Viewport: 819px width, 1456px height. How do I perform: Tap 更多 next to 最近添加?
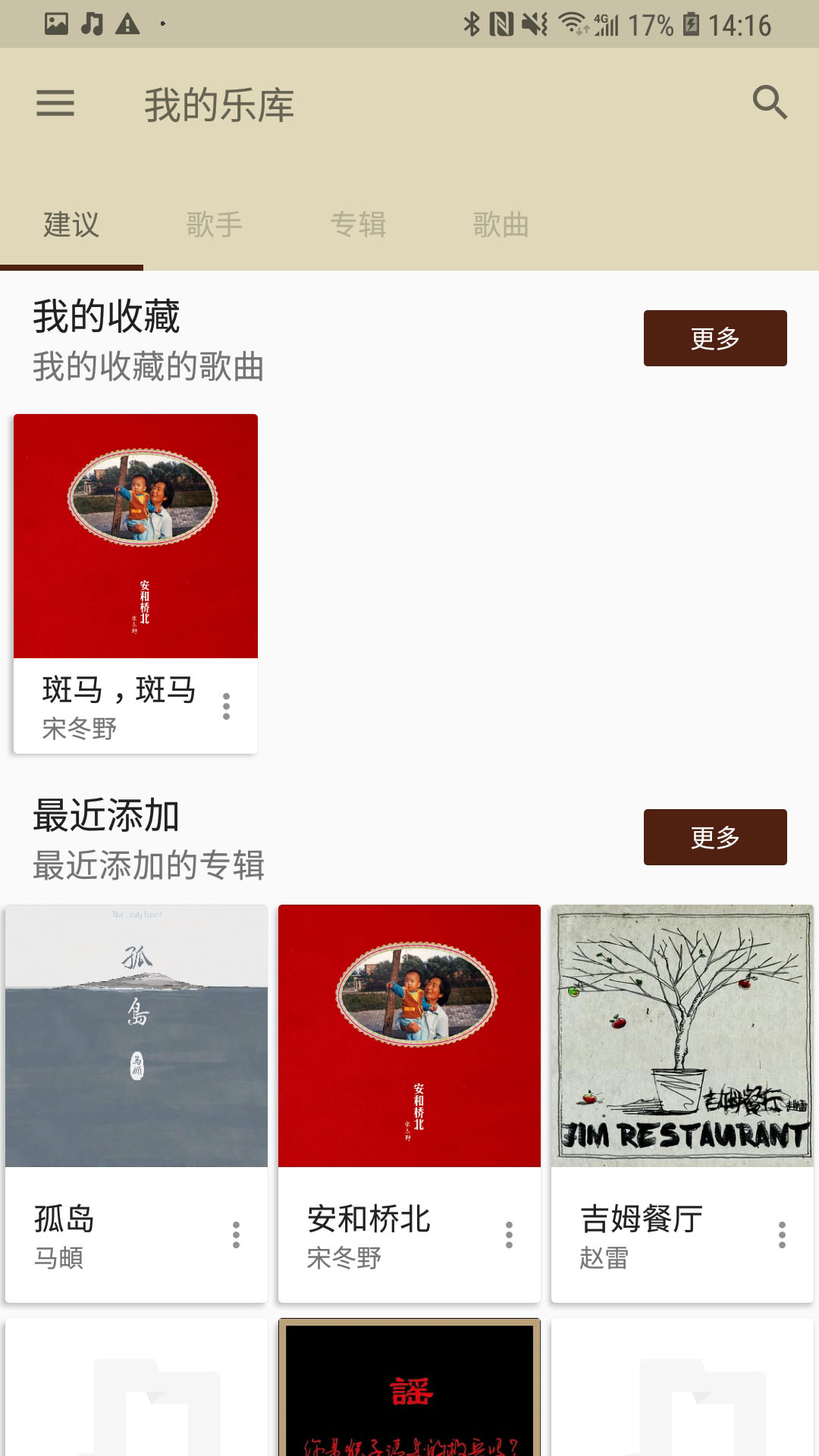point(714,837)
